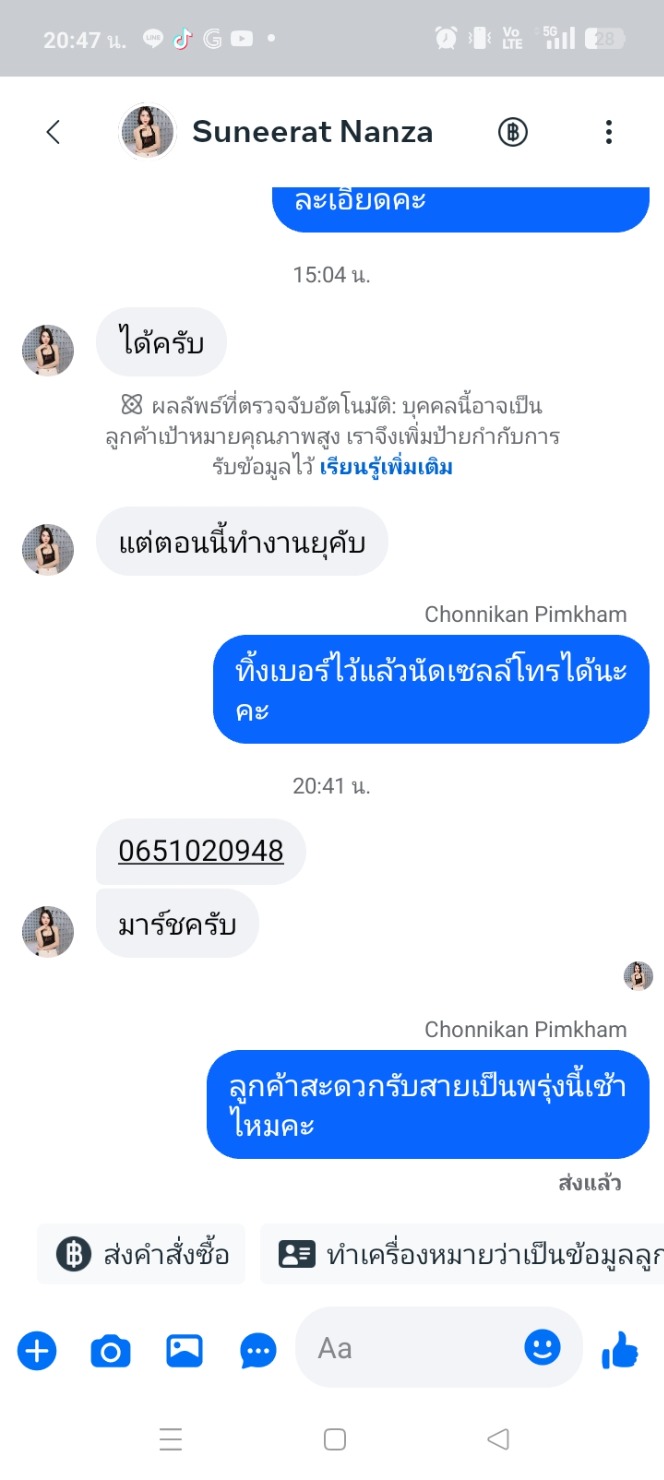Go back from the Suneerat Nanza chat
Image resolution: width=664 pixels, height=1480 pixels.
[53, 132]
